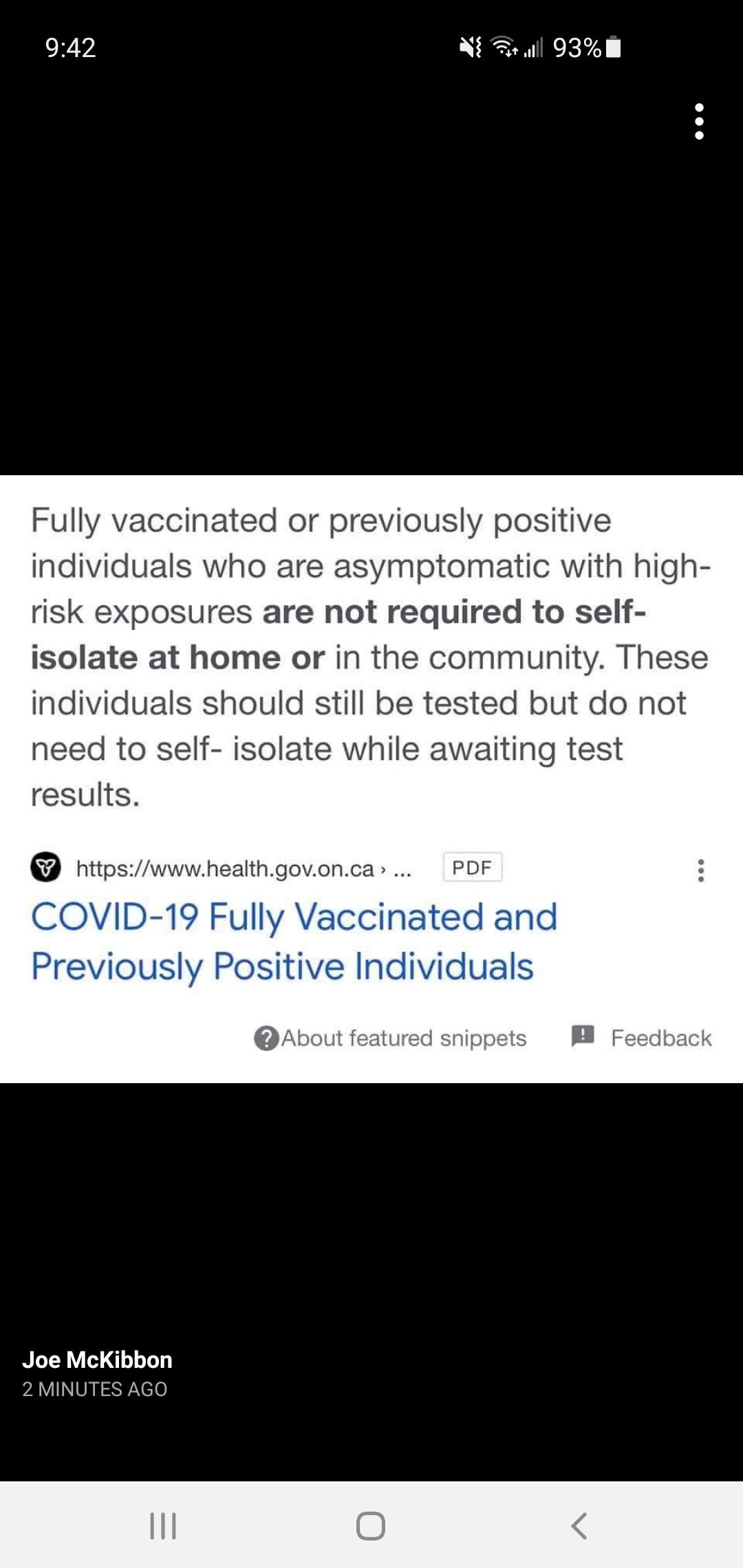Go to the home screen
This screenshot has height=1568, width=743.
pyautogui.click(x=371, y=1525)
